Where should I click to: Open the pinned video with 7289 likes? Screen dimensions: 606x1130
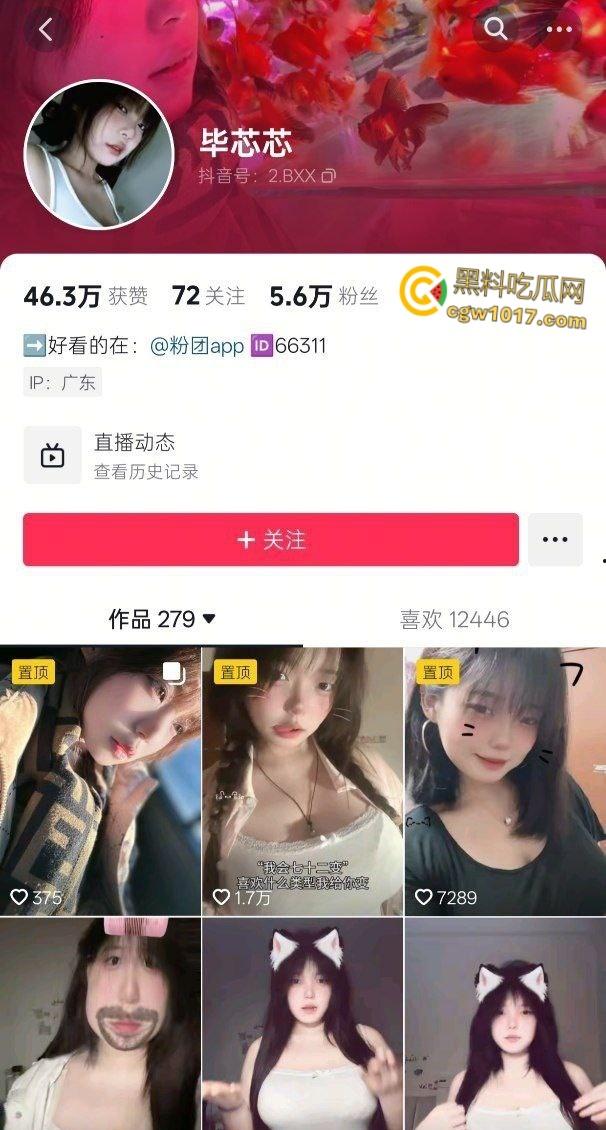click(505, 780)
